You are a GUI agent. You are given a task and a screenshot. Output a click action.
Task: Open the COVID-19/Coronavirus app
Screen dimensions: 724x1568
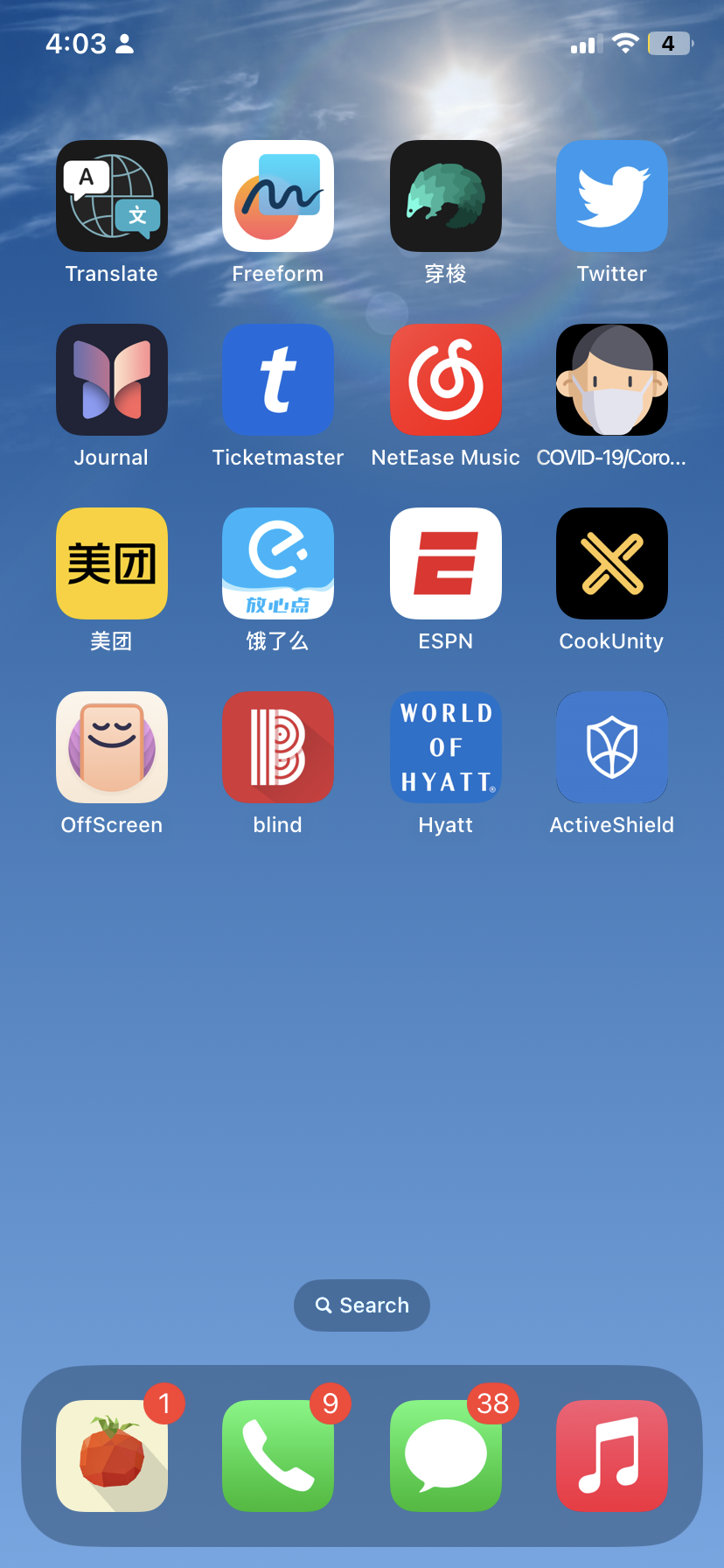611,380
